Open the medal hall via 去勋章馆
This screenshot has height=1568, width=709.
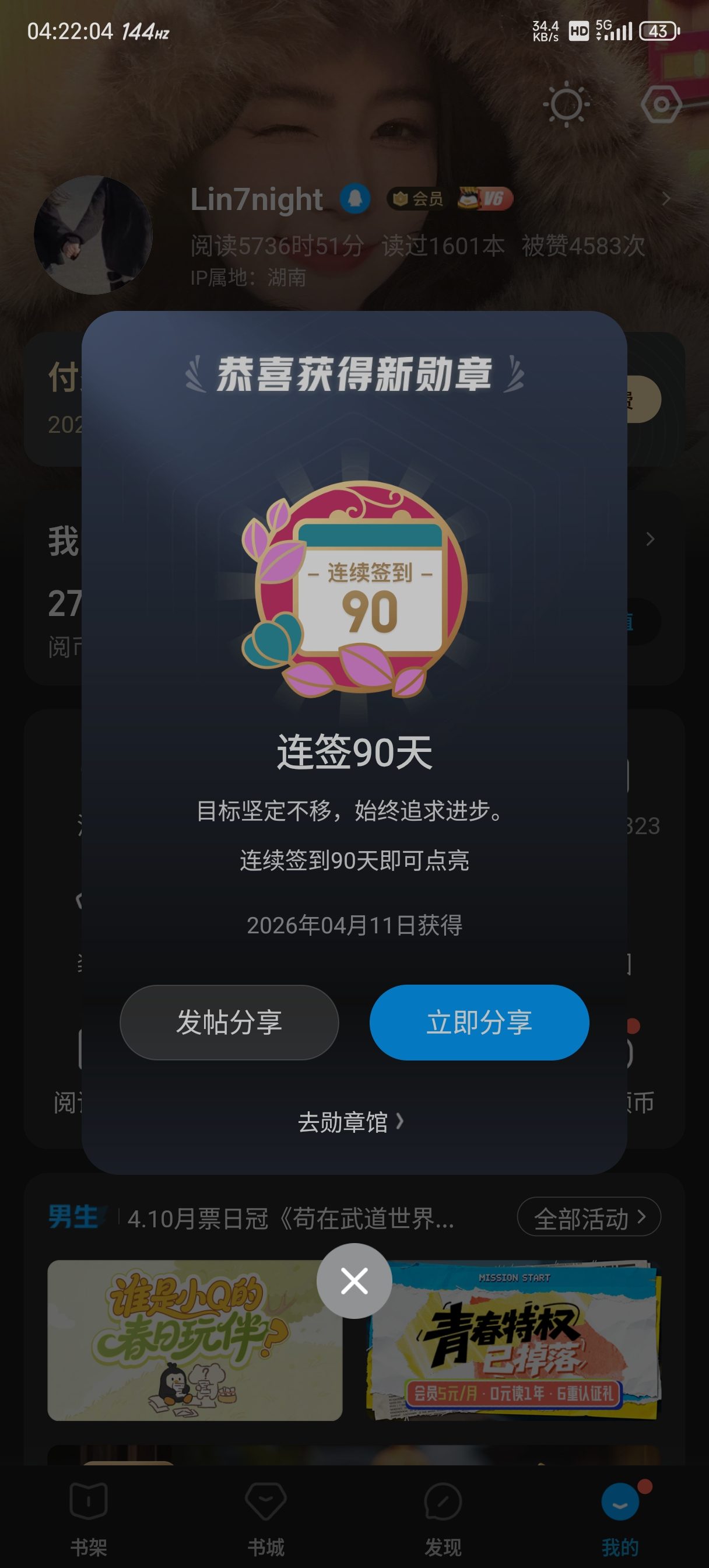pos(350,1122)
